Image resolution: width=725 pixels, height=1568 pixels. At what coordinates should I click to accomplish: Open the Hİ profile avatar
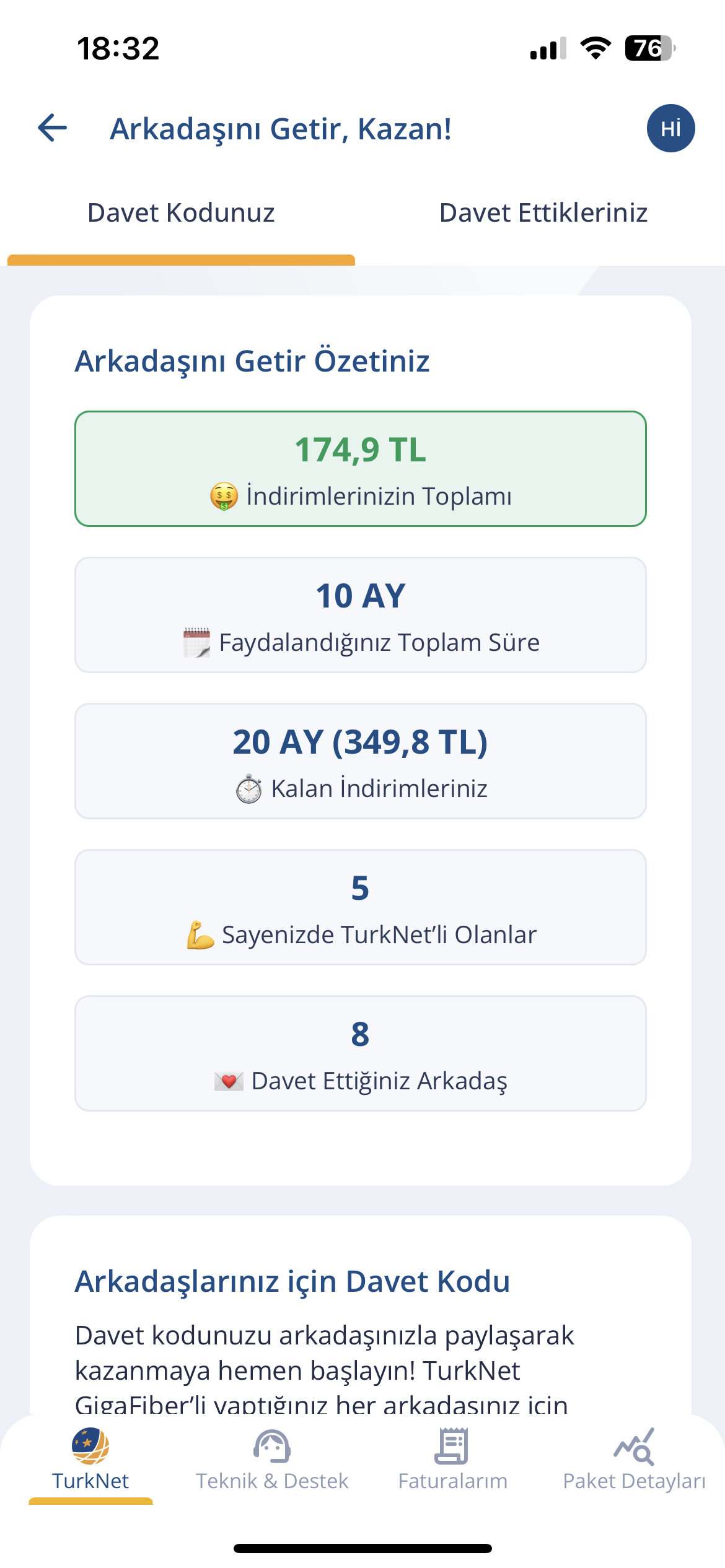click(x=670, y=128)
